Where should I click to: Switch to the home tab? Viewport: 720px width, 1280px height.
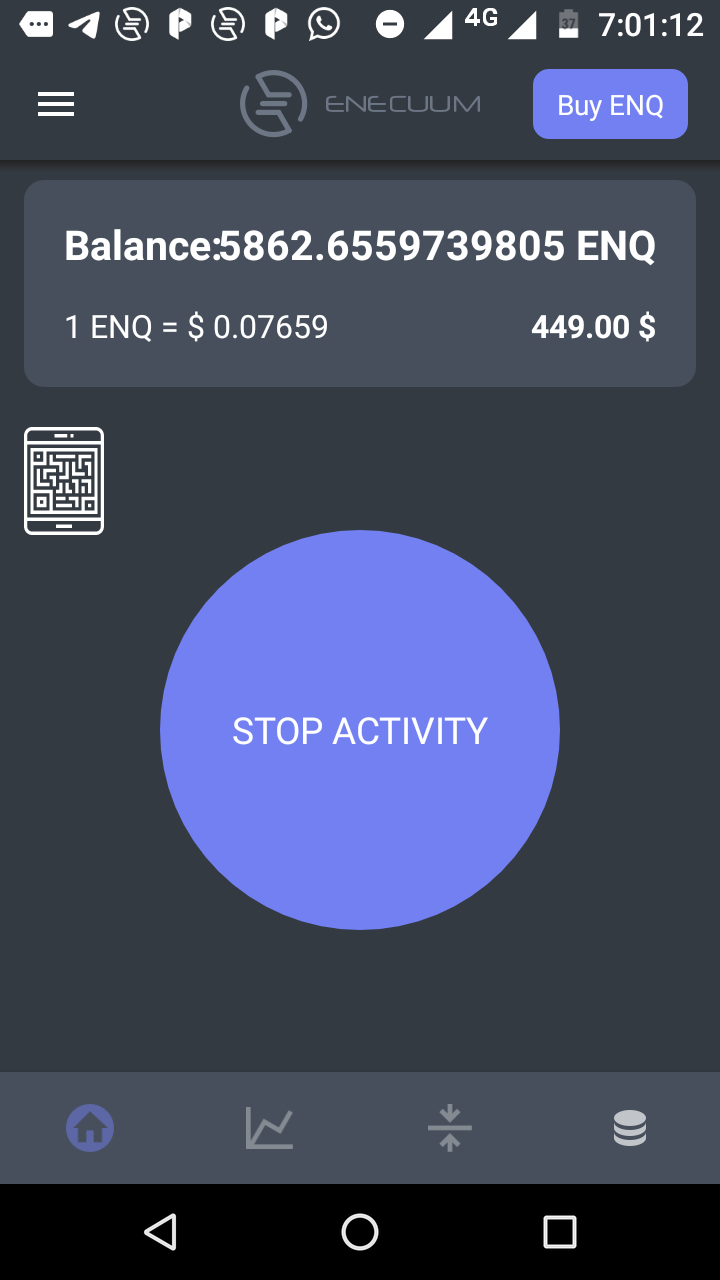point(90,1128)
